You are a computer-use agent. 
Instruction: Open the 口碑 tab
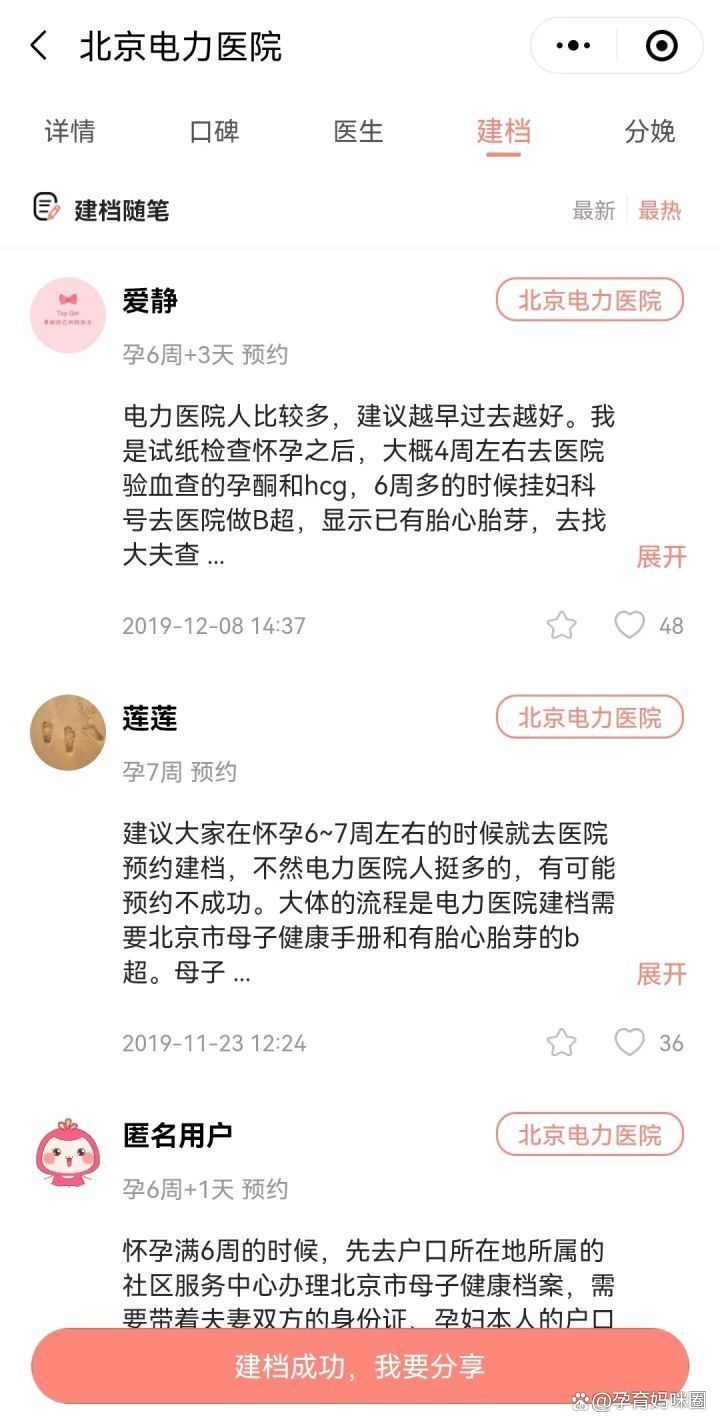coord(213,133)
